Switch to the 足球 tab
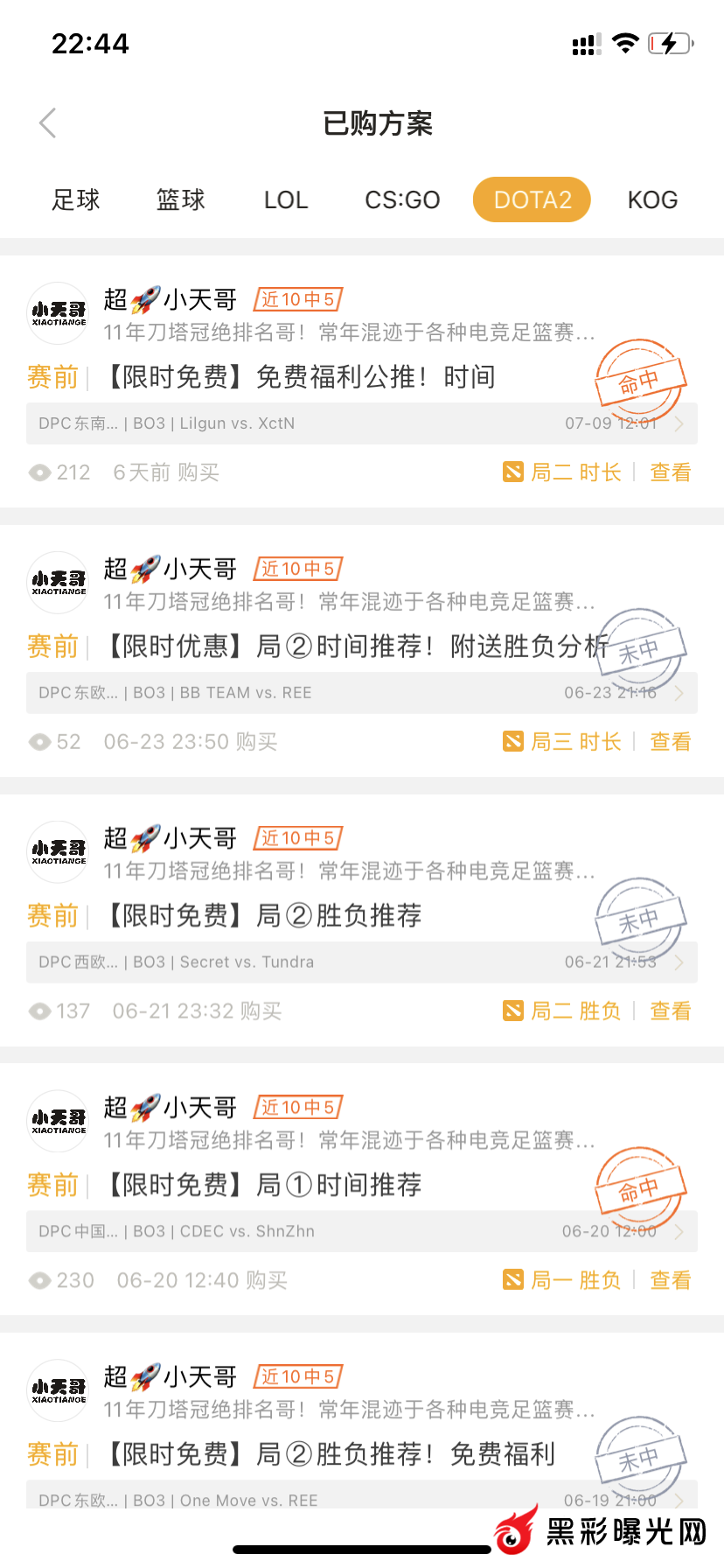Screen dimensions: 724x1568 pos(76,200)
